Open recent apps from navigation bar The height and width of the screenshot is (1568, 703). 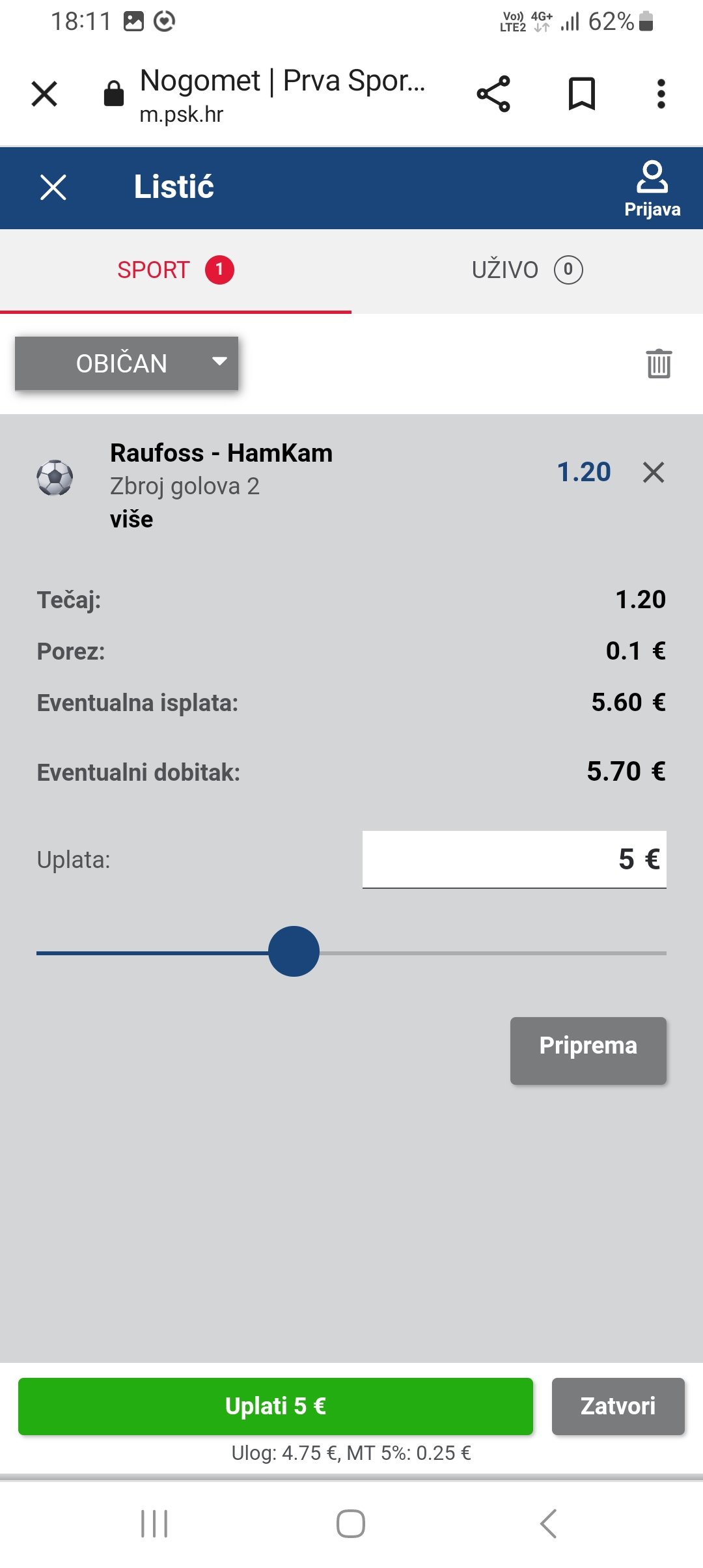tap(154, 1524)
